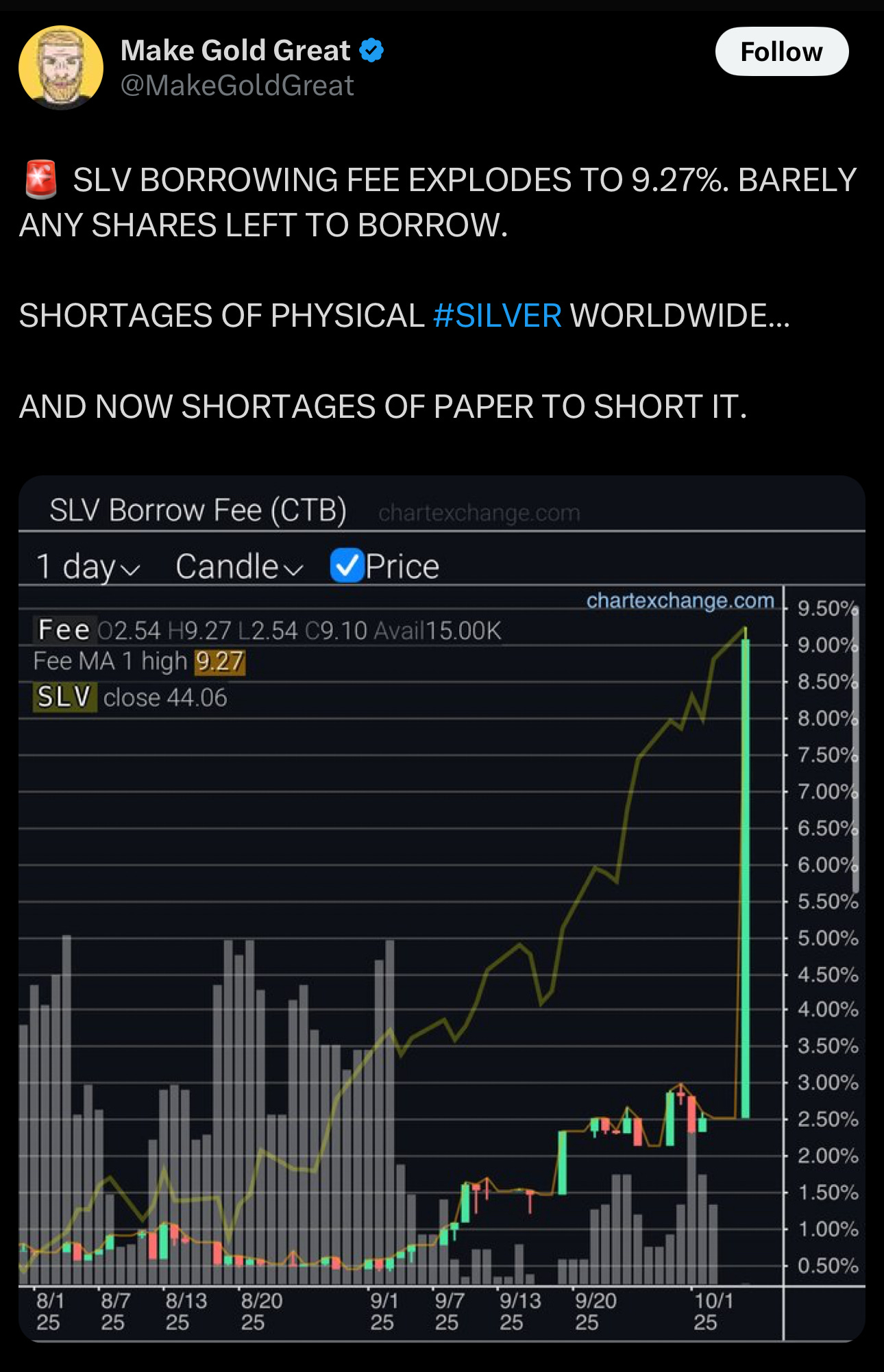Image resolution: width=884 pixels, height=1372 pixels.
Task: Open the SLV Borrow Fee chart image
Action: (441, 908)
